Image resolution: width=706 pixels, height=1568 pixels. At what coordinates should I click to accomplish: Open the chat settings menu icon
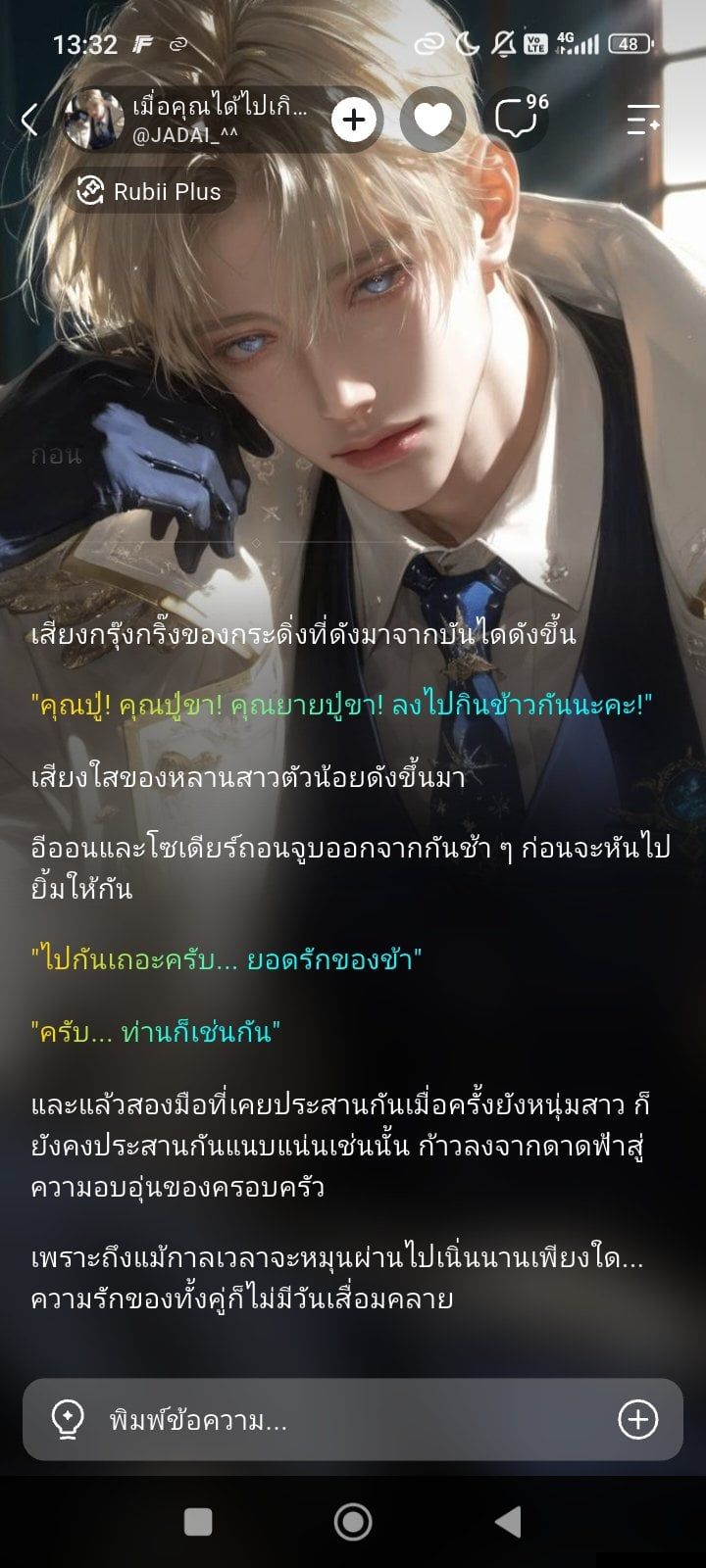[x=643, y=120]
